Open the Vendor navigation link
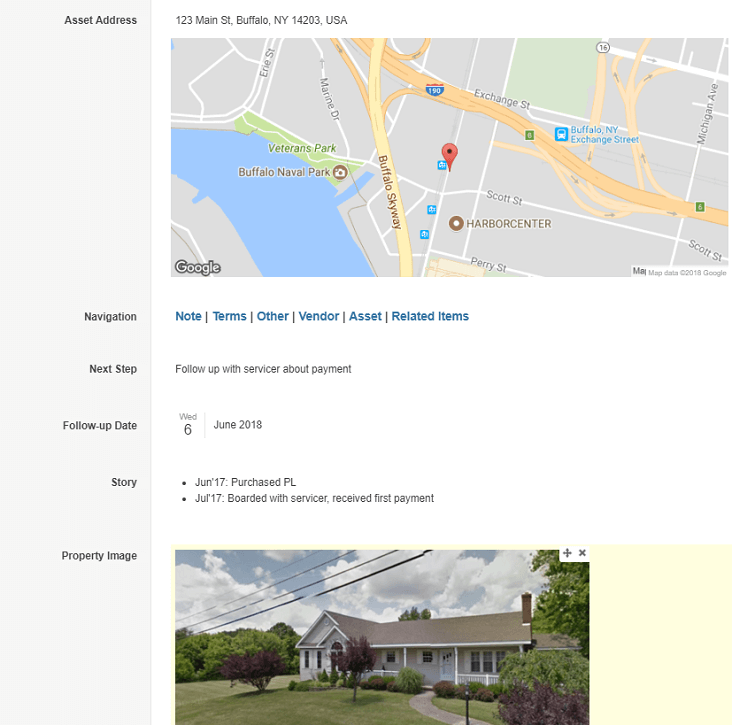The width and height of the screenshot is (747, 725). click(319, 316)
